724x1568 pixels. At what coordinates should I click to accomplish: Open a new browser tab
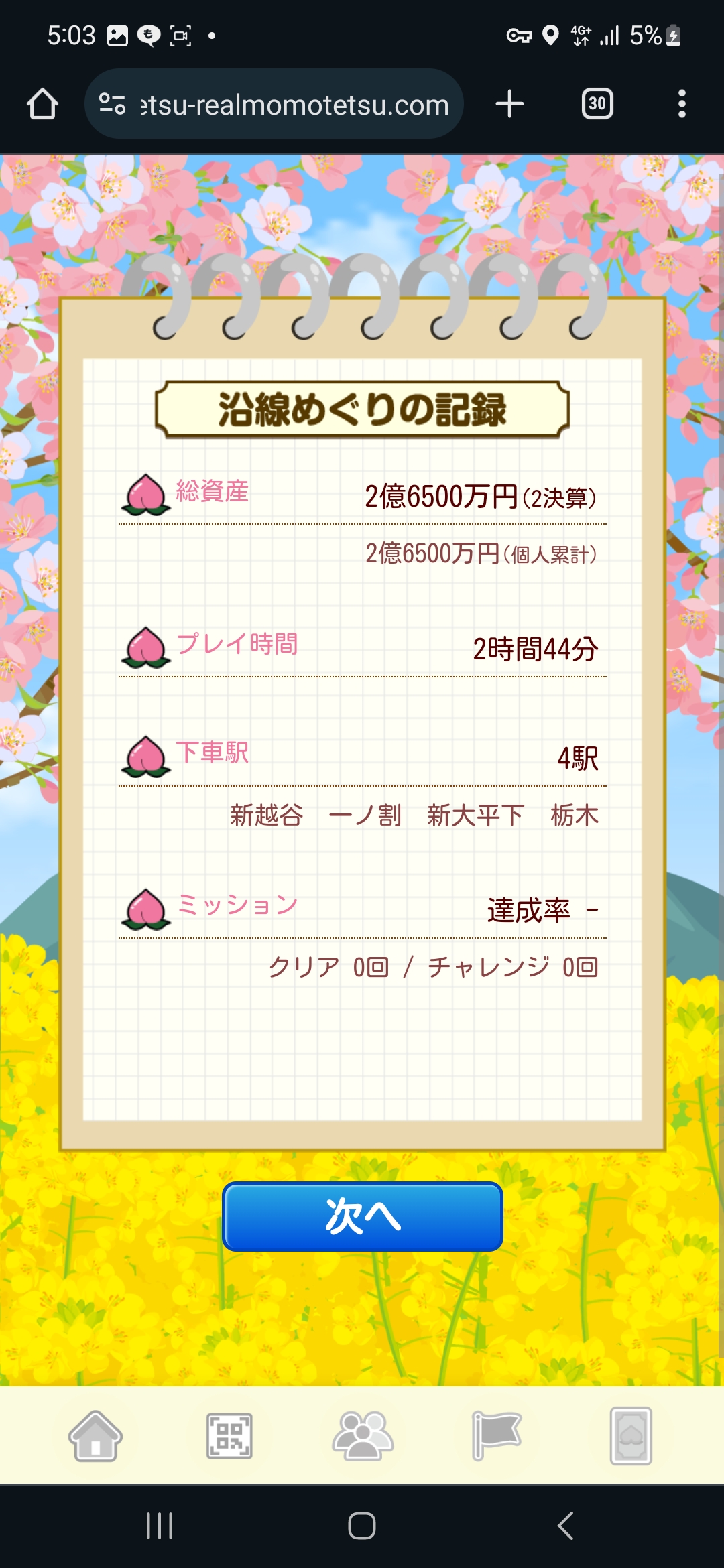[509, 105]
